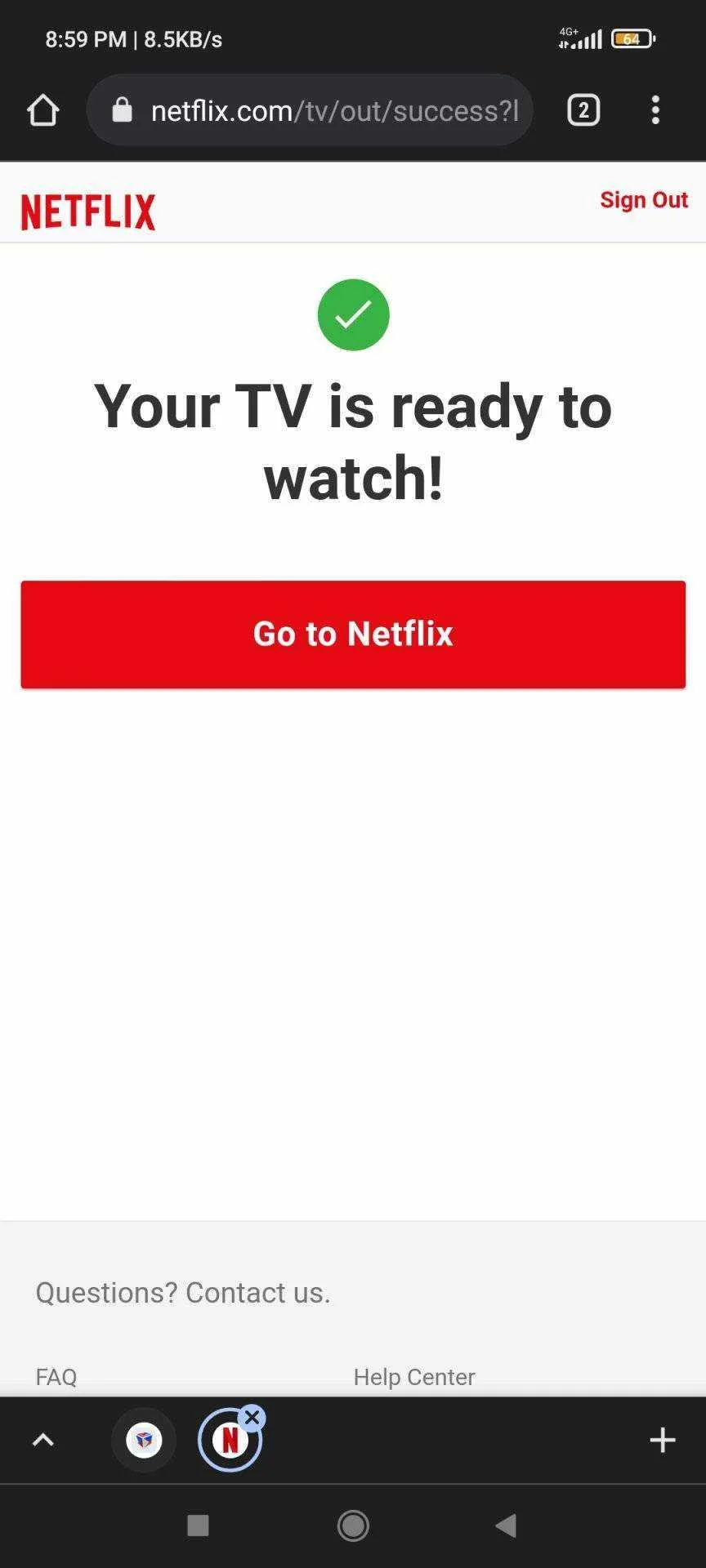706x1568 pixels.
Task: Open the browser home page icon
Action: 43,110
